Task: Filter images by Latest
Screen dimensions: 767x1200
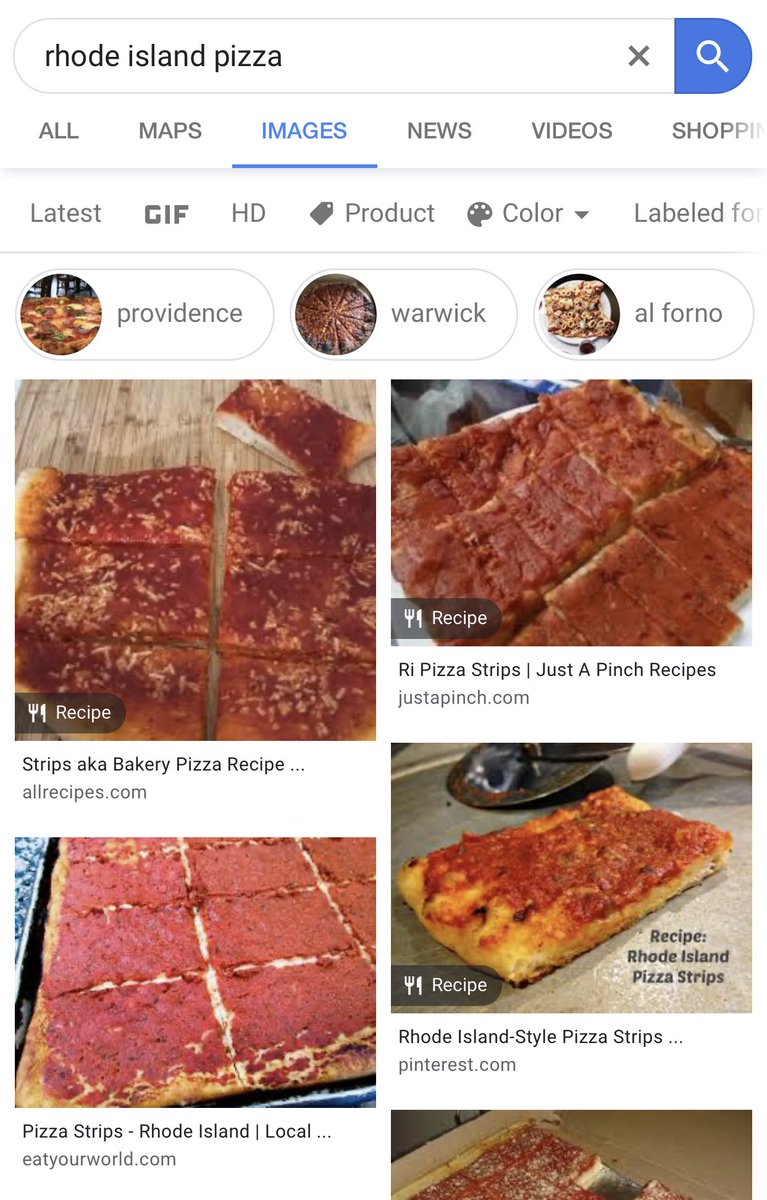Action: click(65, 213)
